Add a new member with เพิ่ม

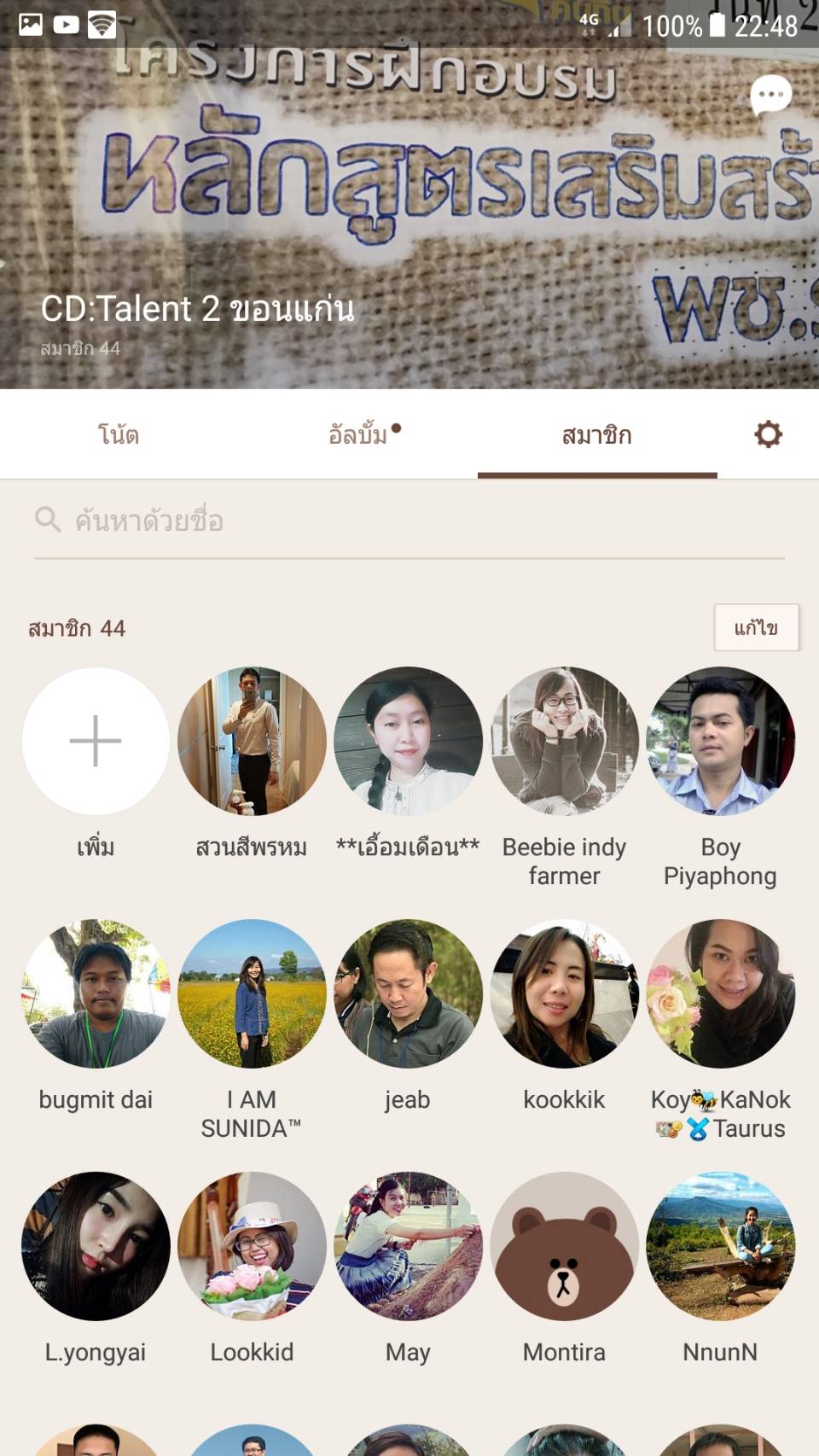point(96,741)
